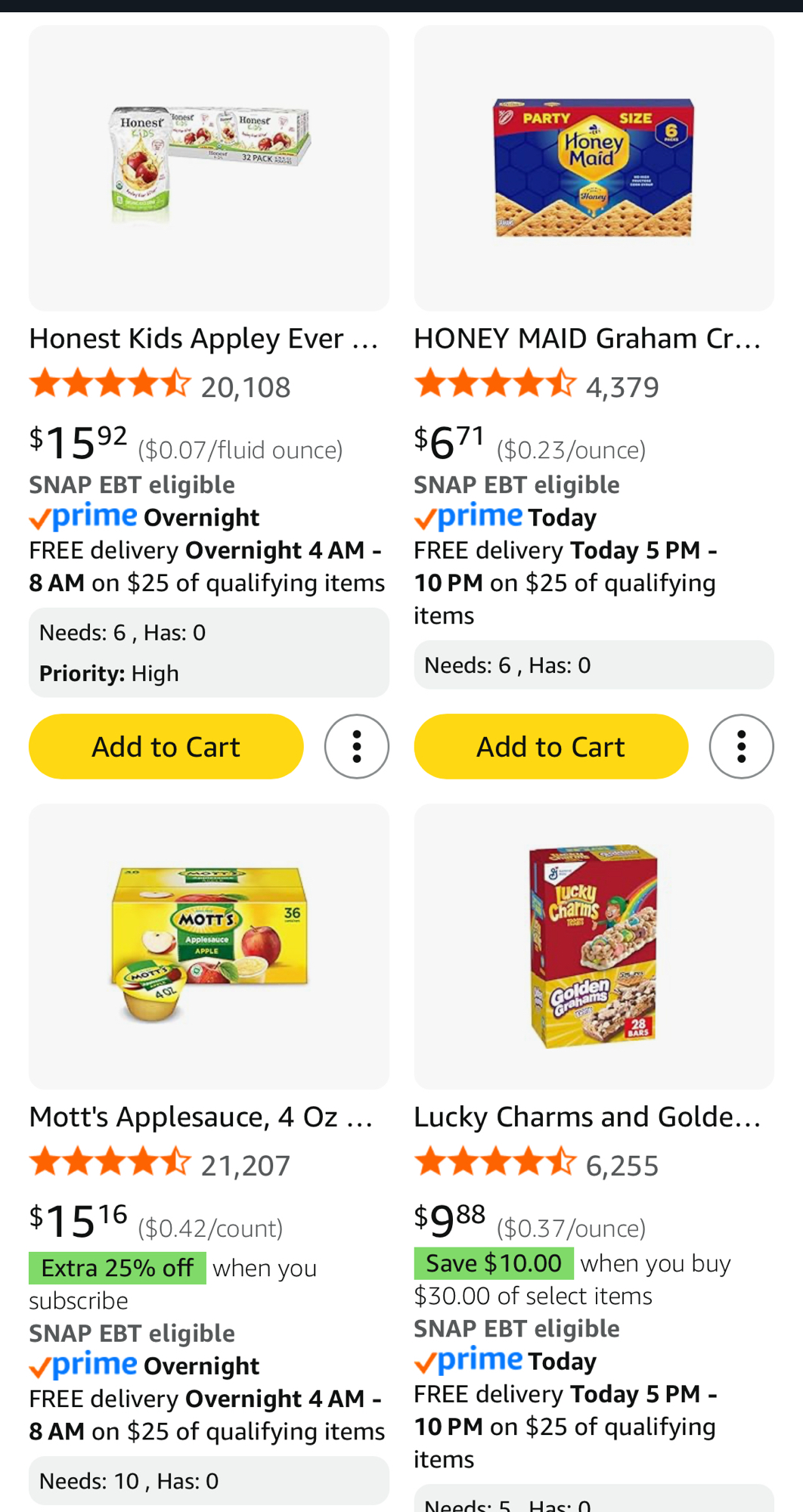Add HONEY MAID Graham Crackers to cart

pyautogui.click(x=550, y=746)
